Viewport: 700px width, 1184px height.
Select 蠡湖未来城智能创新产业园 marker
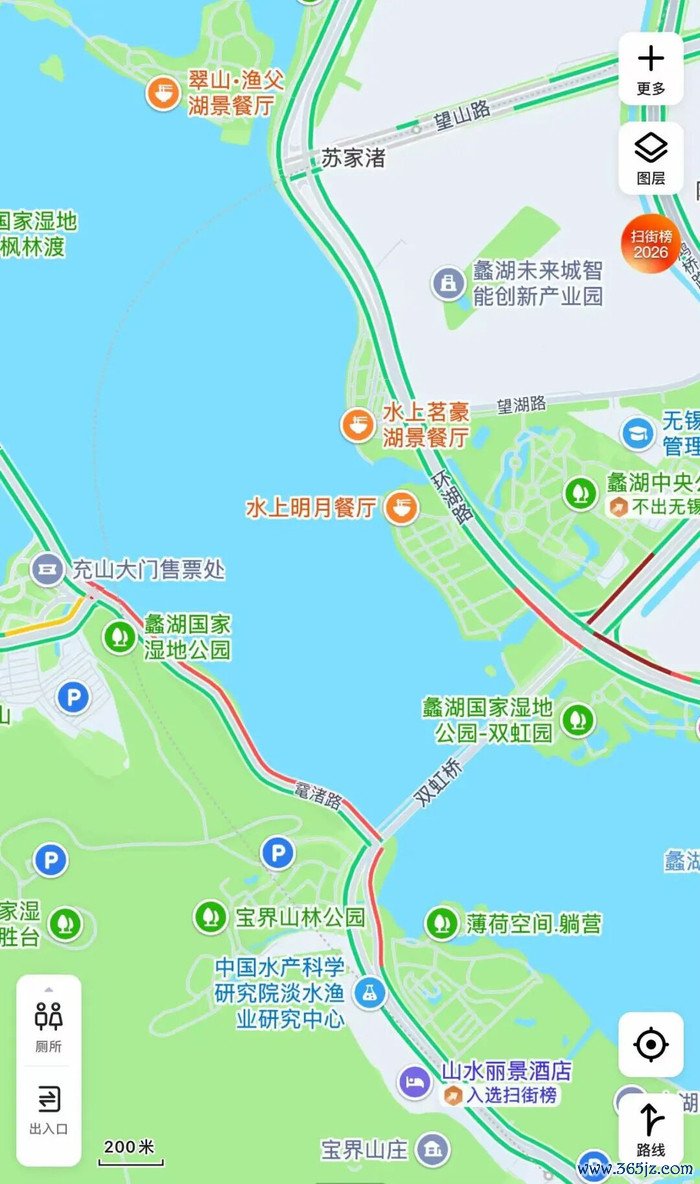[x=448, y=283]
